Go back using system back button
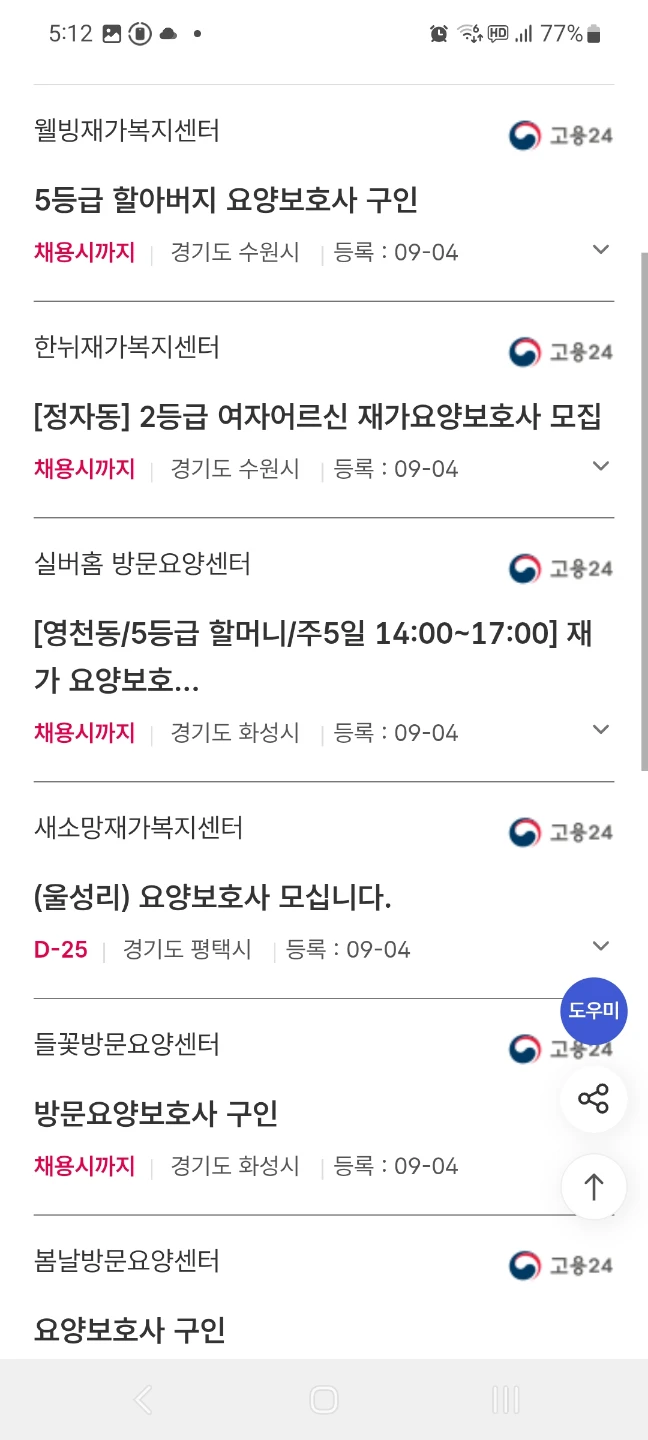Viewport: 648px width, 1440px height. click(x=143, y=1400)
